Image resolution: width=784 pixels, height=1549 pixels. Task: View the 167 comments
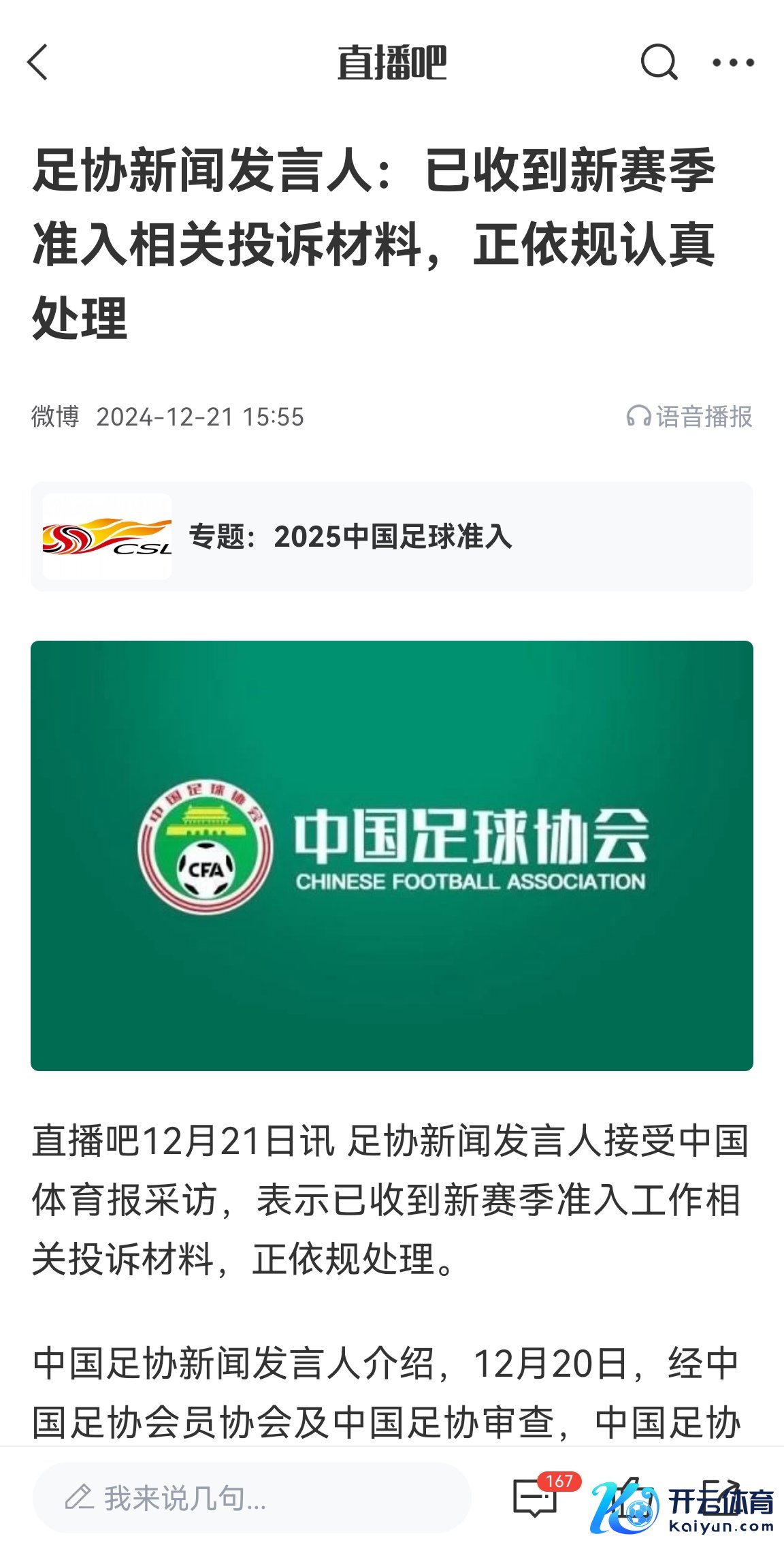point(536,1497)
